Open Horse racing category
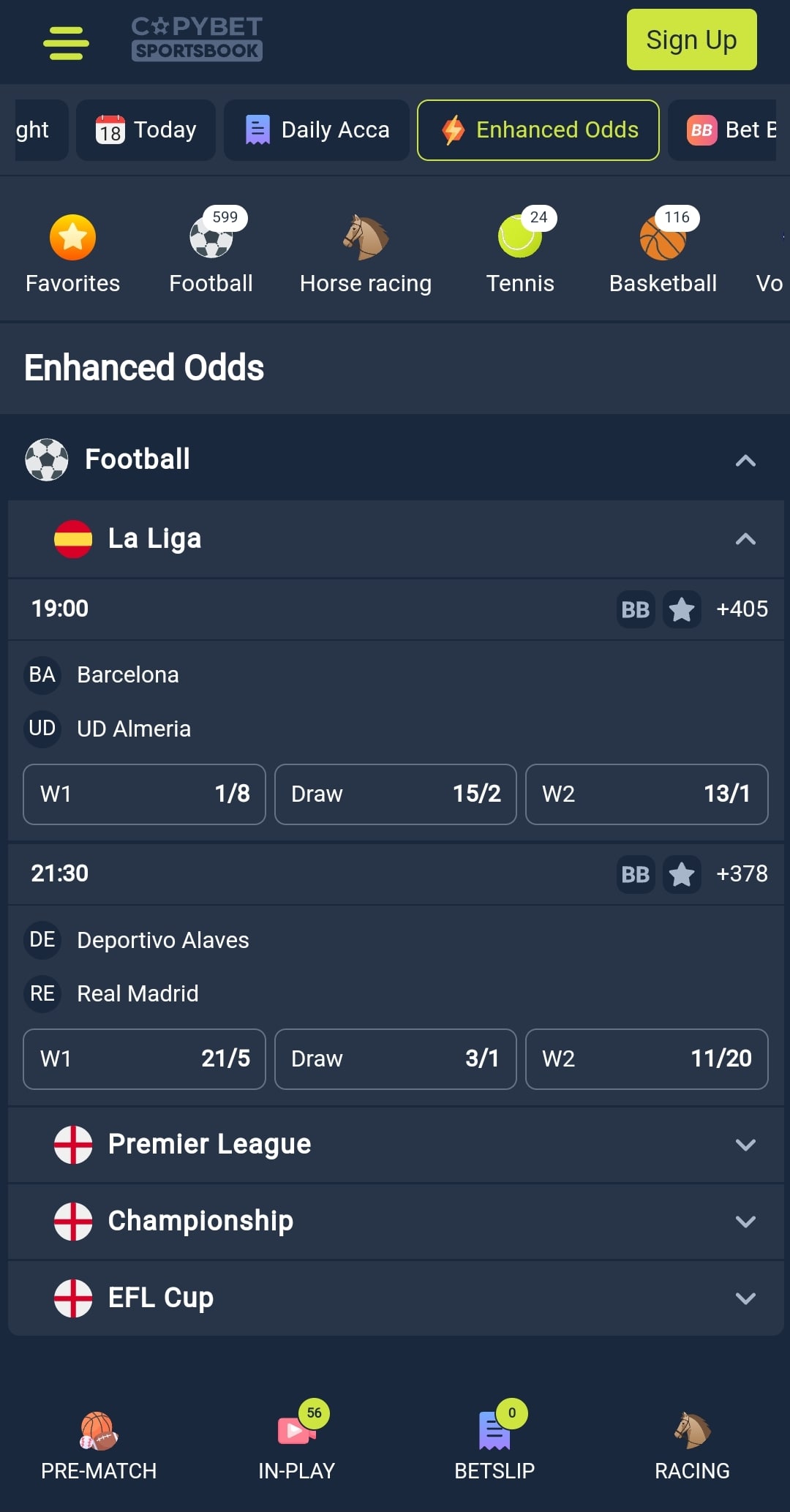The height and width of the screenshot is (1512, 790). click(365, 253)
